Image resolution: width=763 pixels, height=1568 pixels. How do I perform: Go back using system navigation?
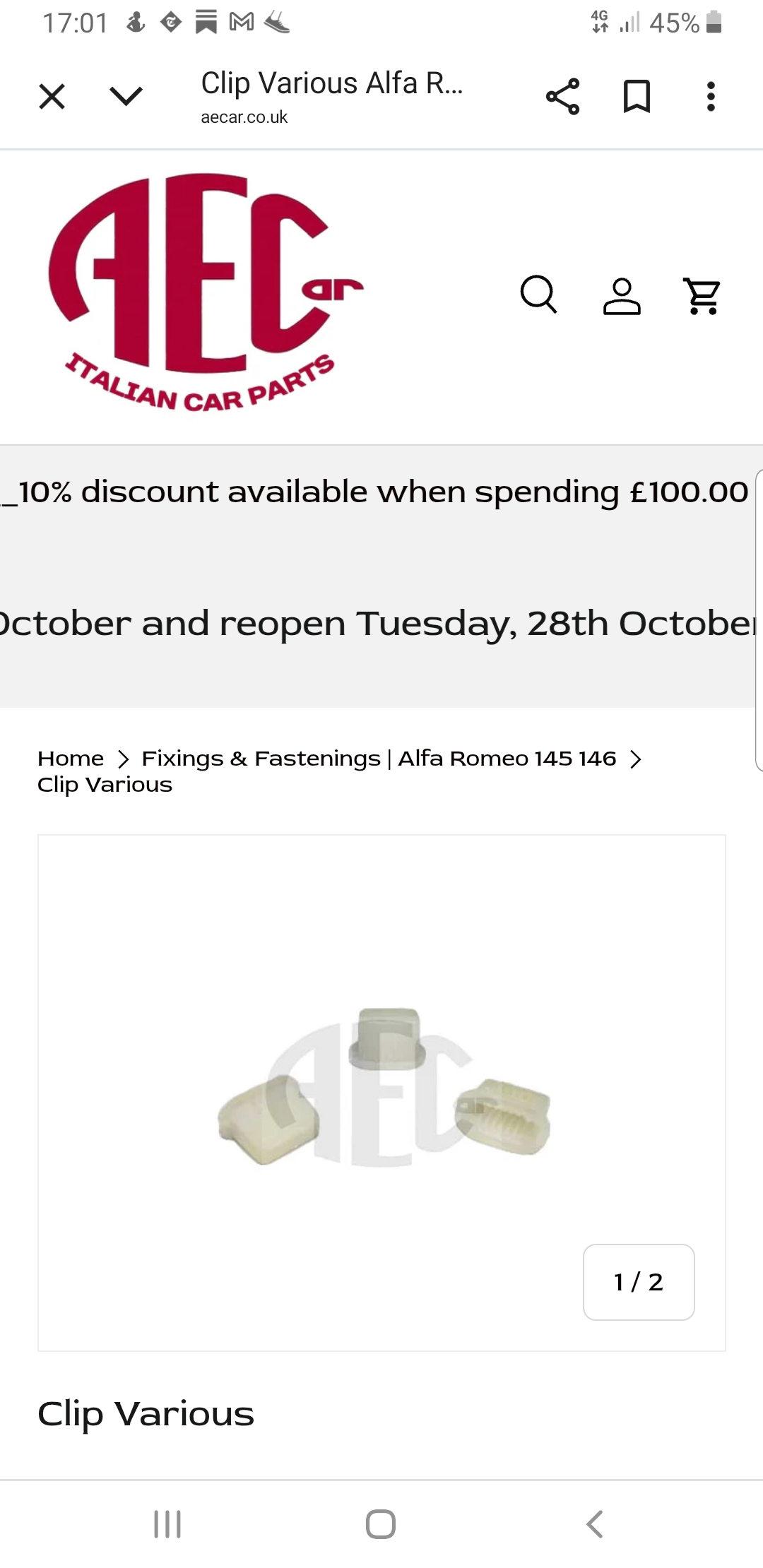click(x=595, y=1524)
